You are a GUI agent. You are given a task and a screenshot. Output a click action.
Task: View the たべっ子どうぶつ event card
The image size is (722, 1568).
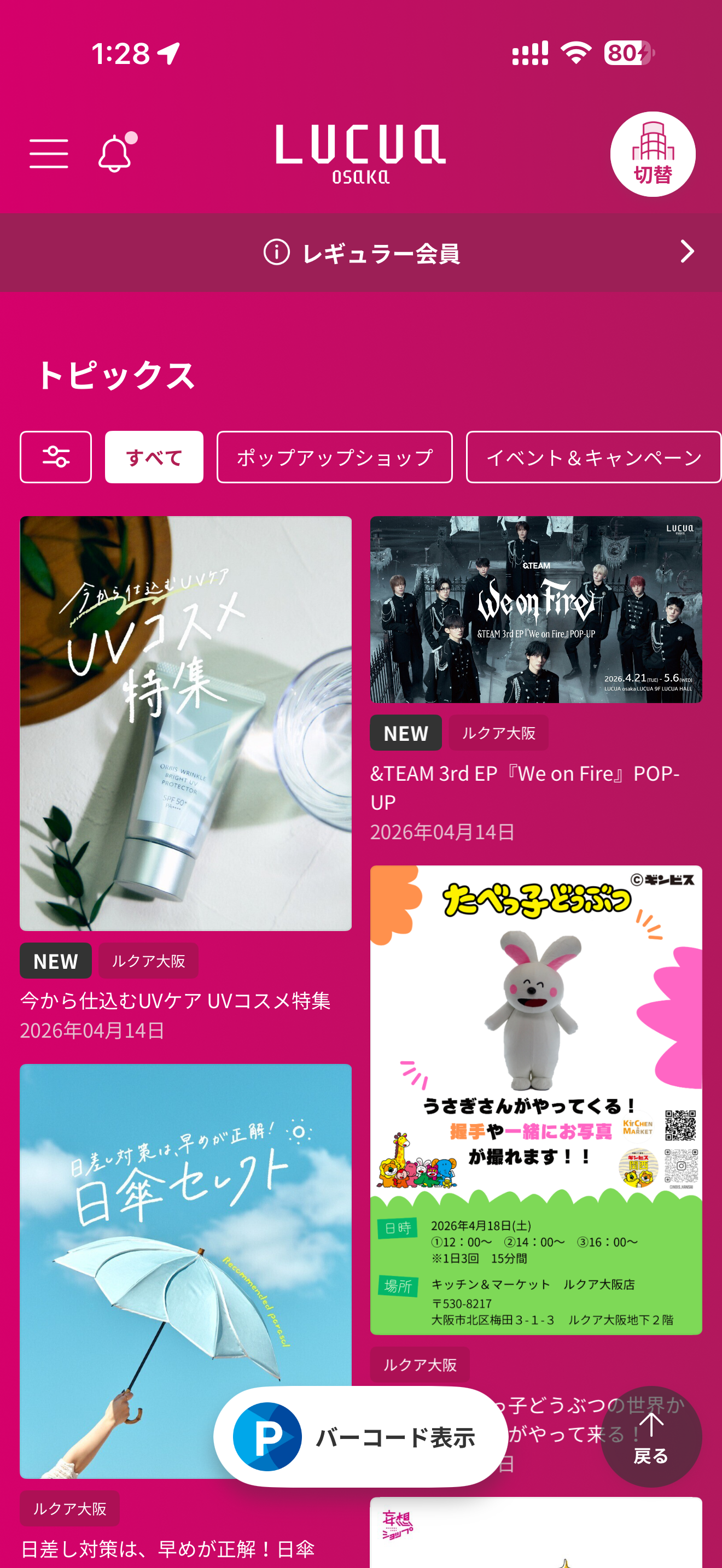tap(535, 1099)
